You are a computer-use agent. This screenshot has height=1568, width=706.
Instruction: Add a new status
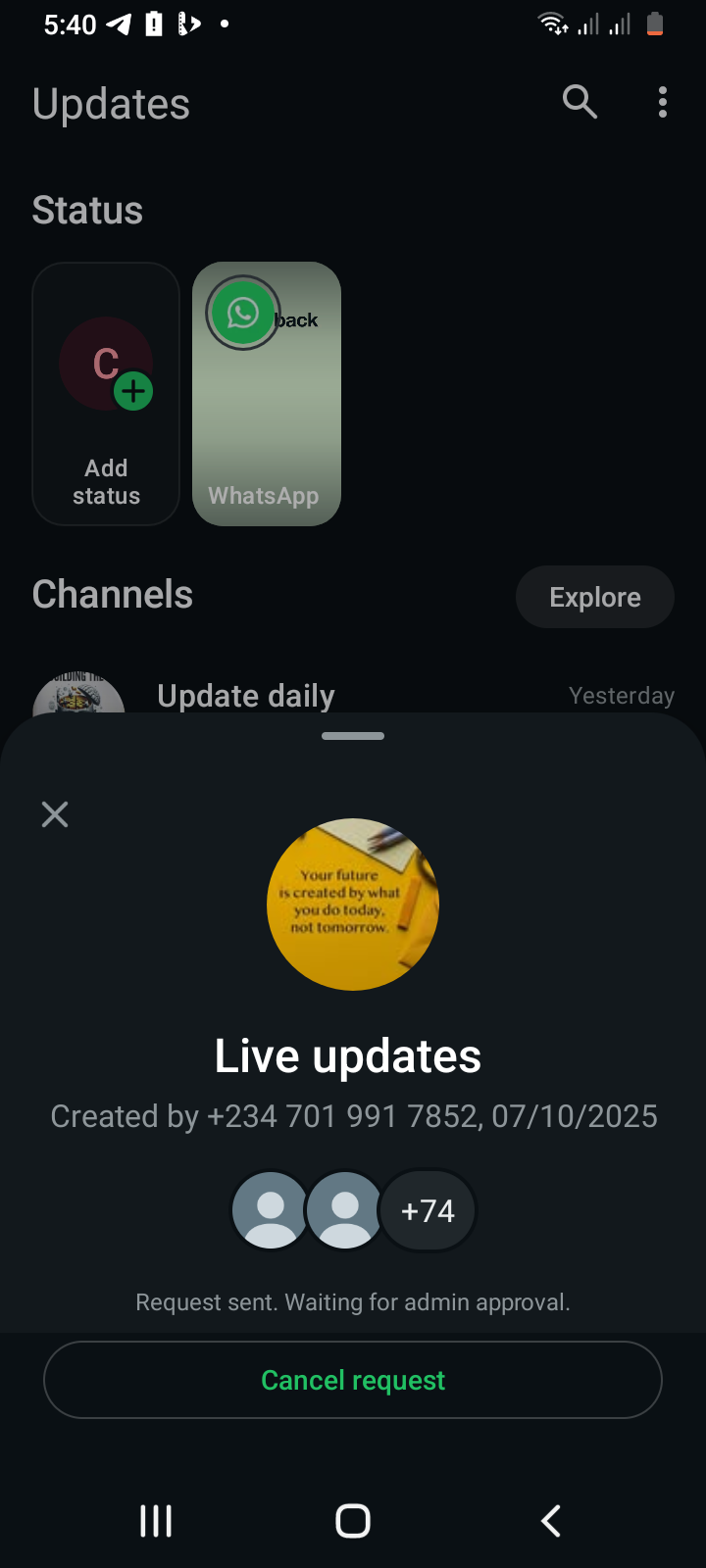coord(106,393)
